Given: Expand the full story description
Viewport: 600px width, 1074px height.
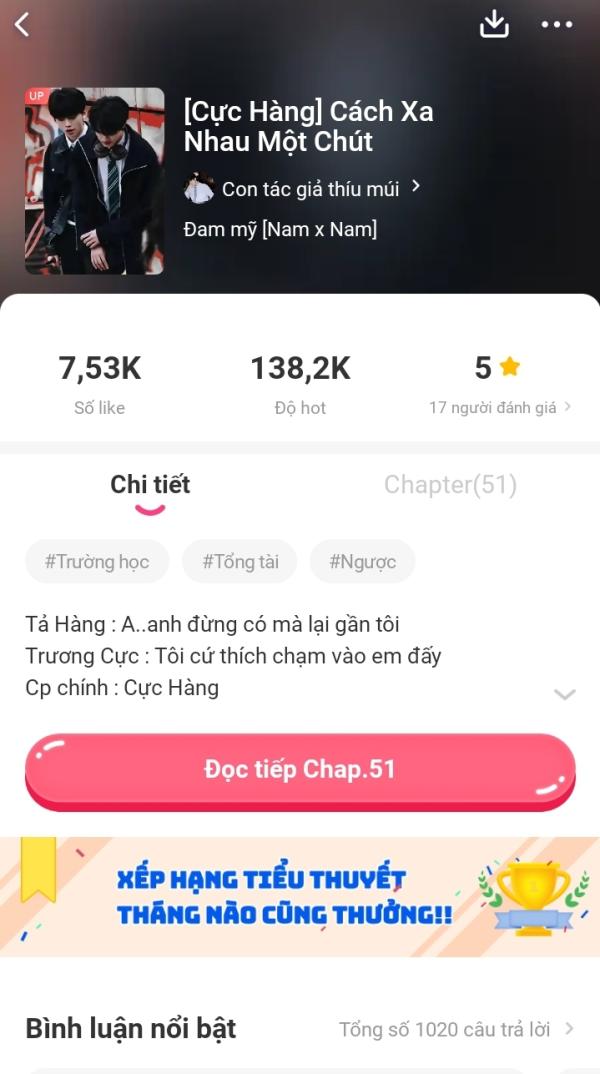Looking at the screenshot, I should coord(564,695).
